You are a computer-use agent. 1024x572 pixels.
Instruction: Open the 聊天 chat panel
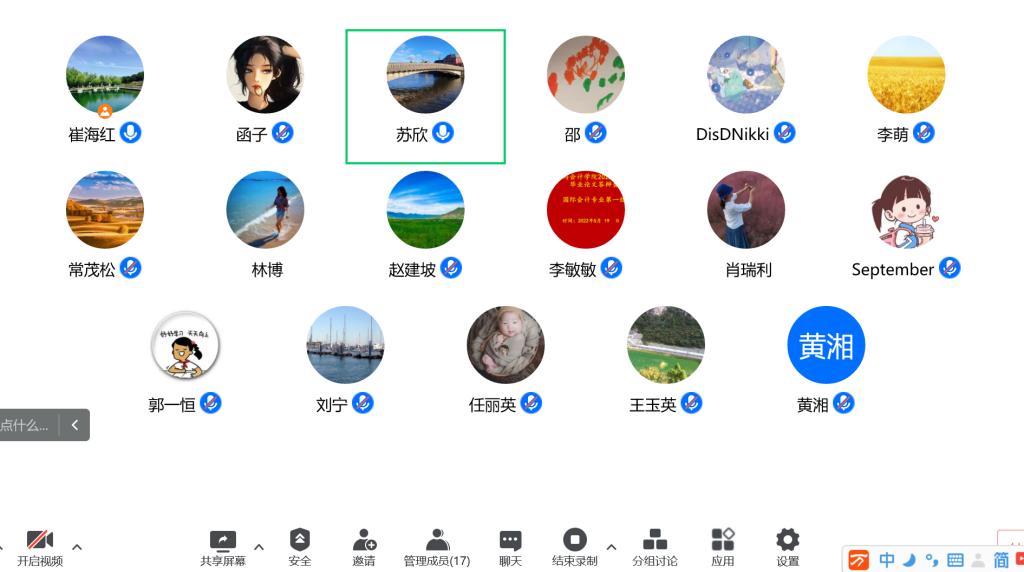tap(510, 547)
